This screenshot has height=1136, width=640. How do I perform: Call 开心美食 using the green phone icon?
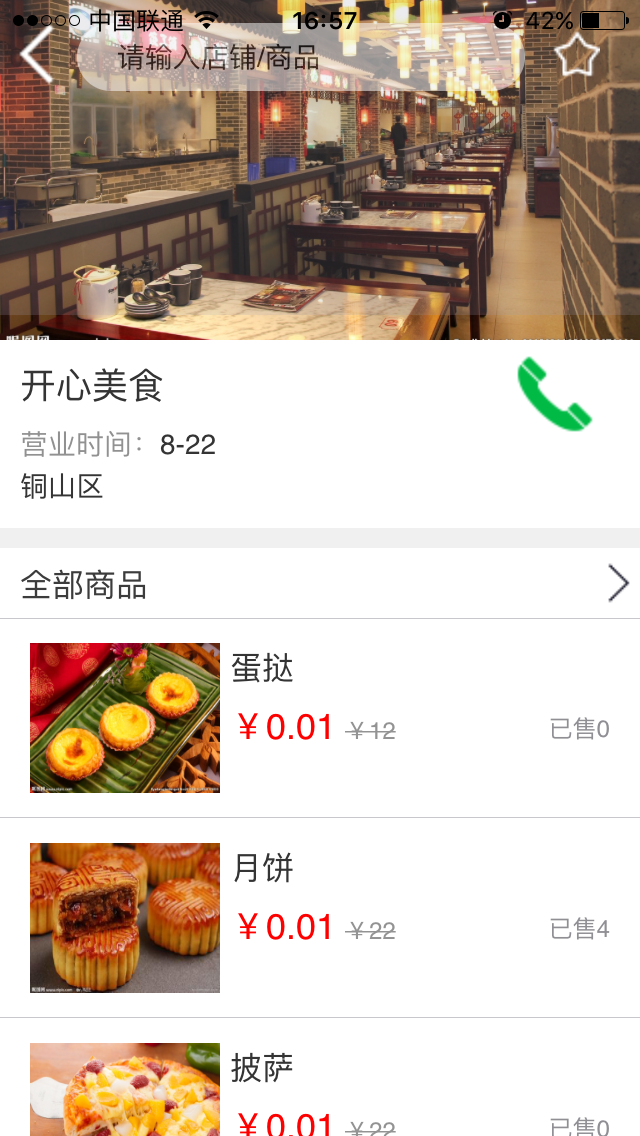click(x=554, y=396)
